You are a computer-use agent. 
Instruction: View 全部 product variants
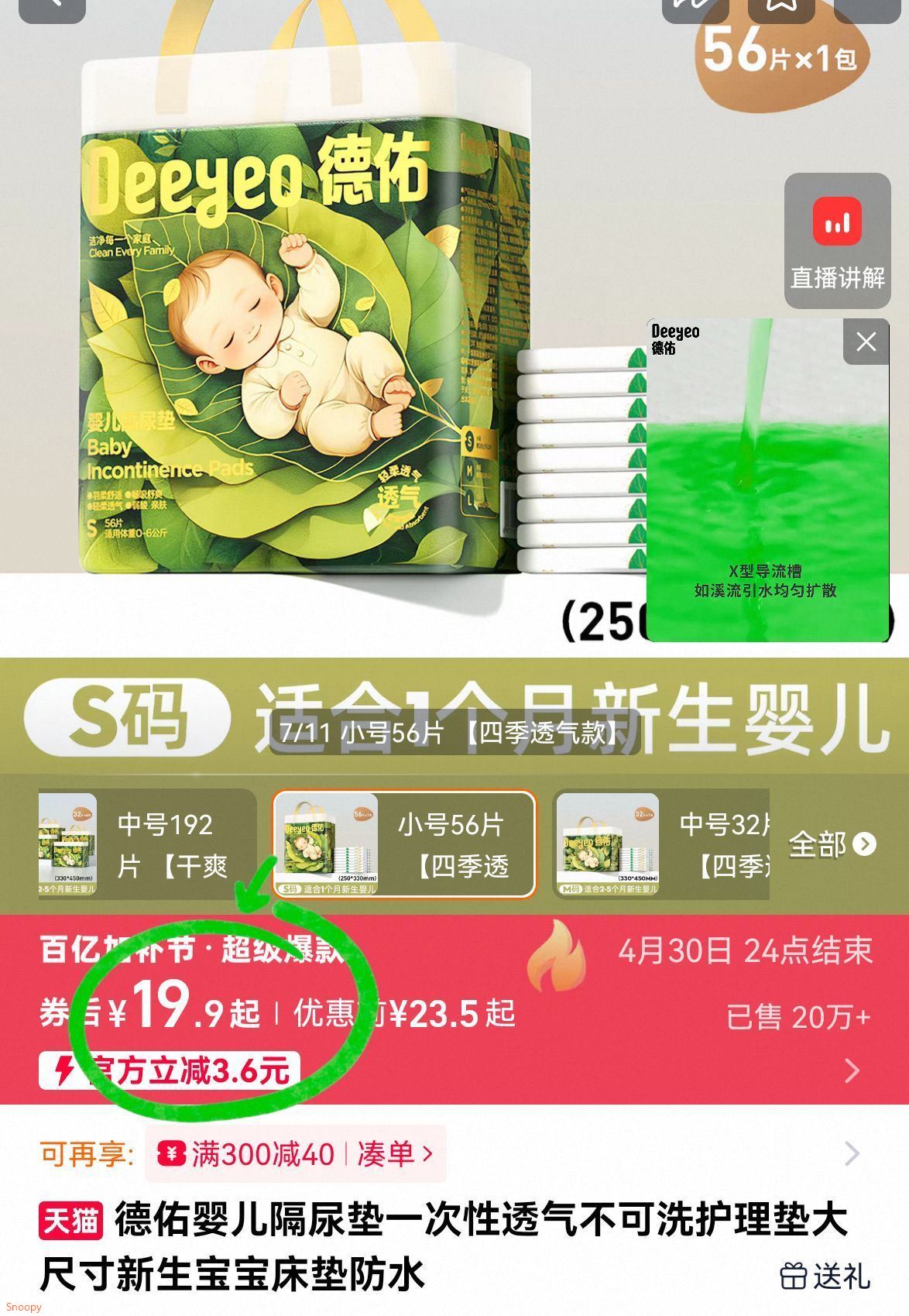coord(832,844)
